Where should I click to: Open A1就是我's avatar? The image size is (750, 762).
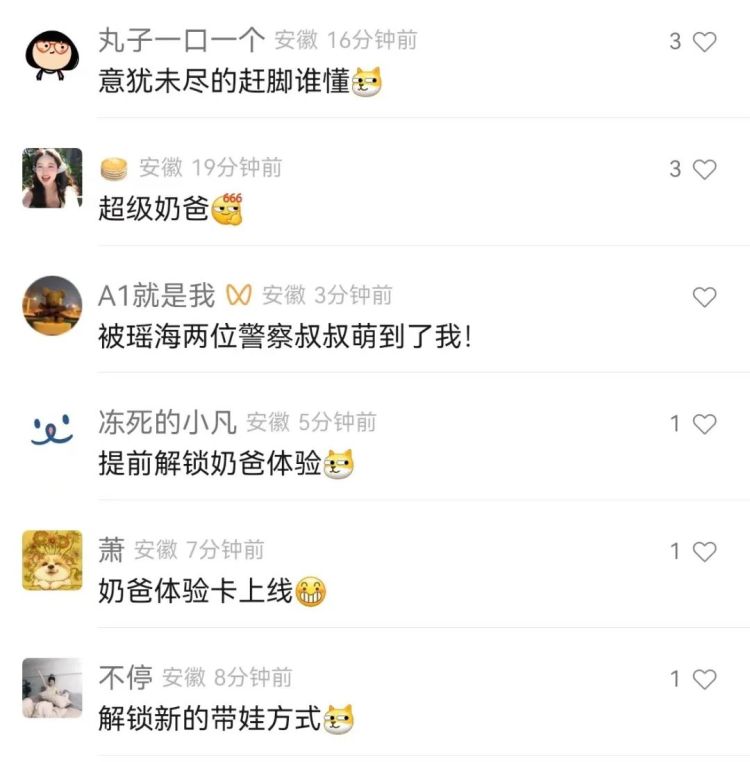coord(52,306)
